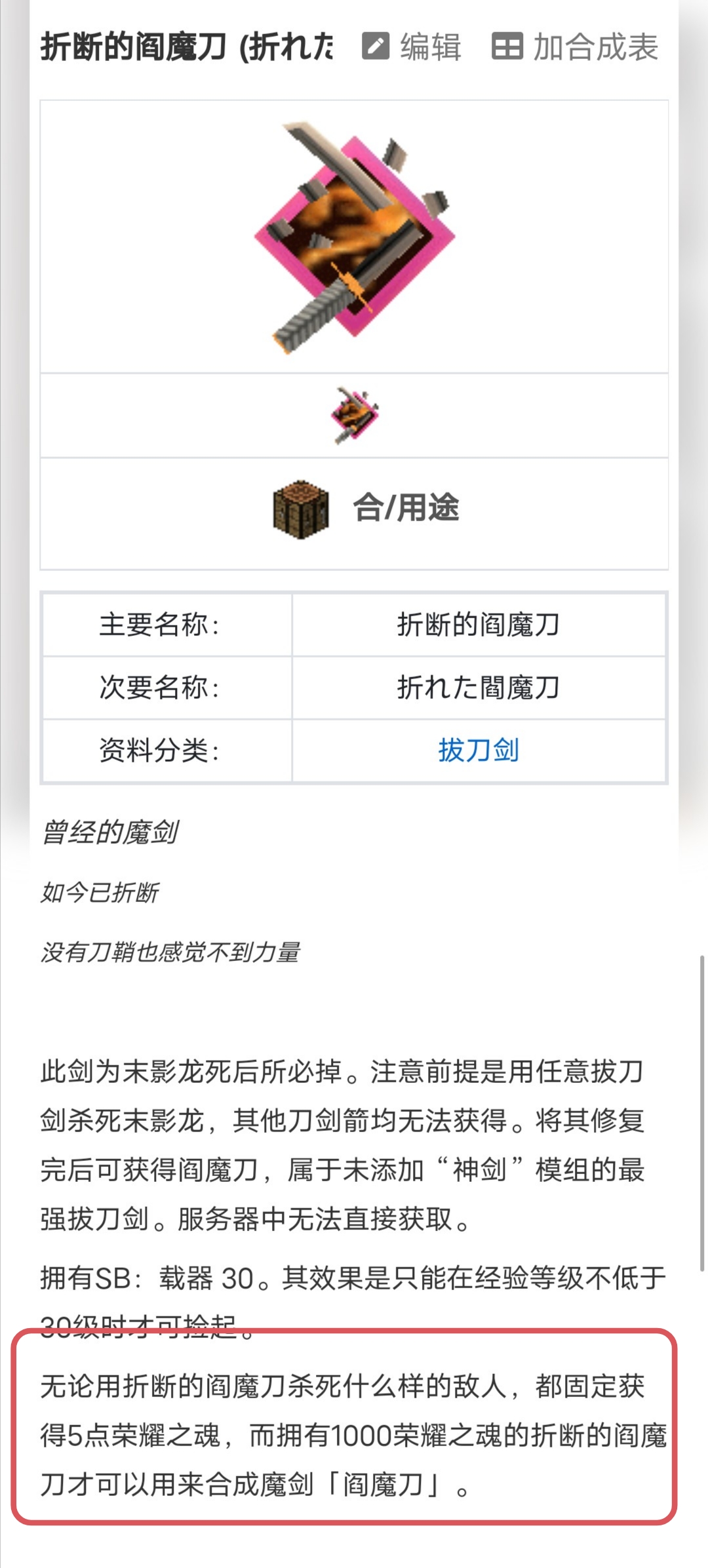Image resolution: width=708 pixels, height=1568 pixels.
Task: Add item via 加合成表
Action: click(x=575, y=47)
